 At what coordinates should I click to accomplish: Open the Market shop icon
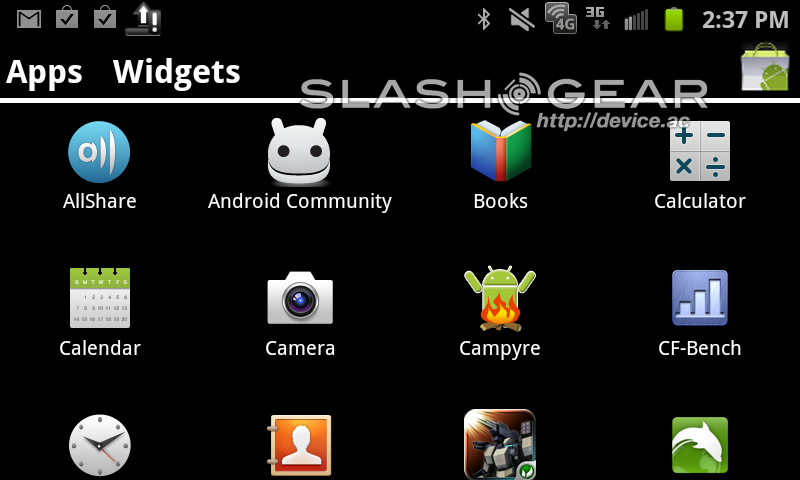pos(765,68)
